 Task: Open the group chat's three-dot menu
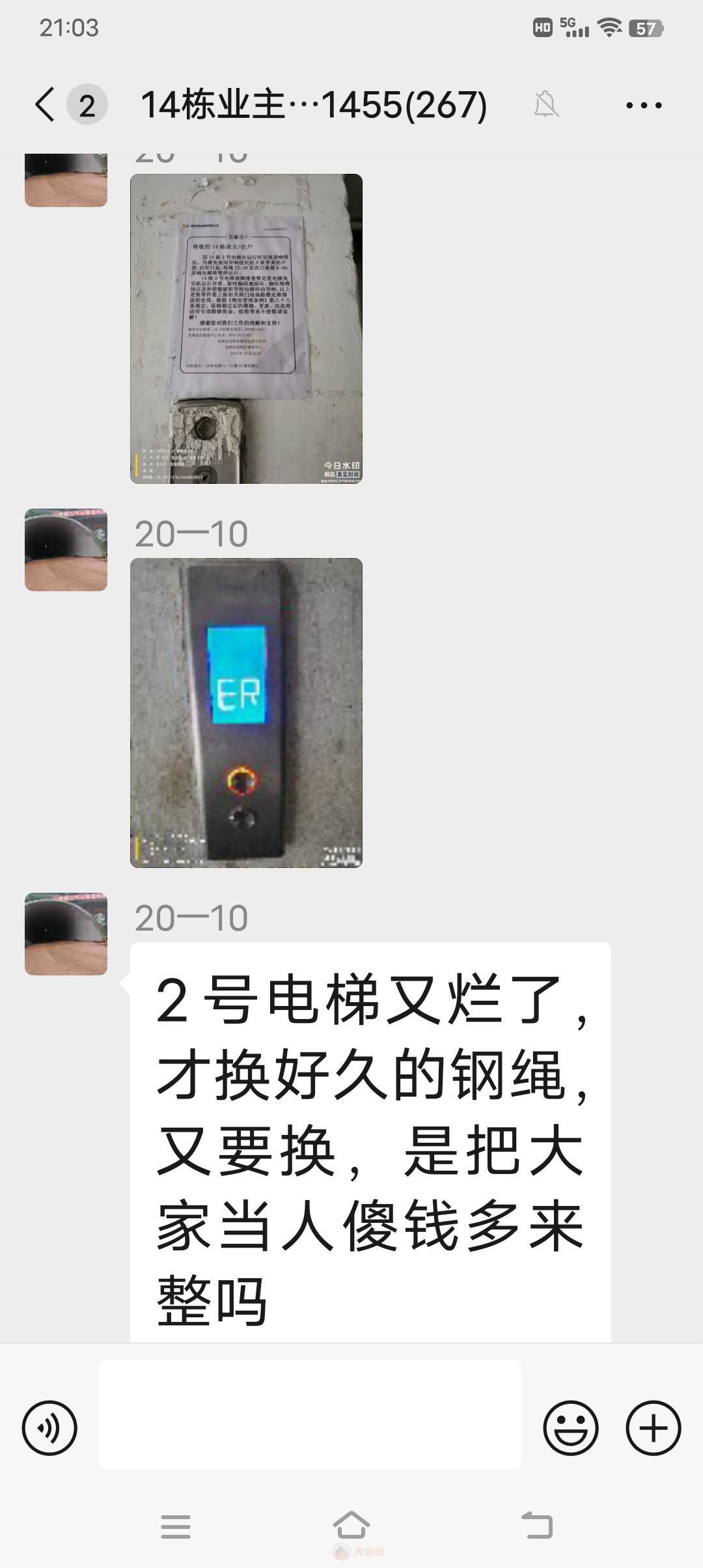tap(643, 105)
